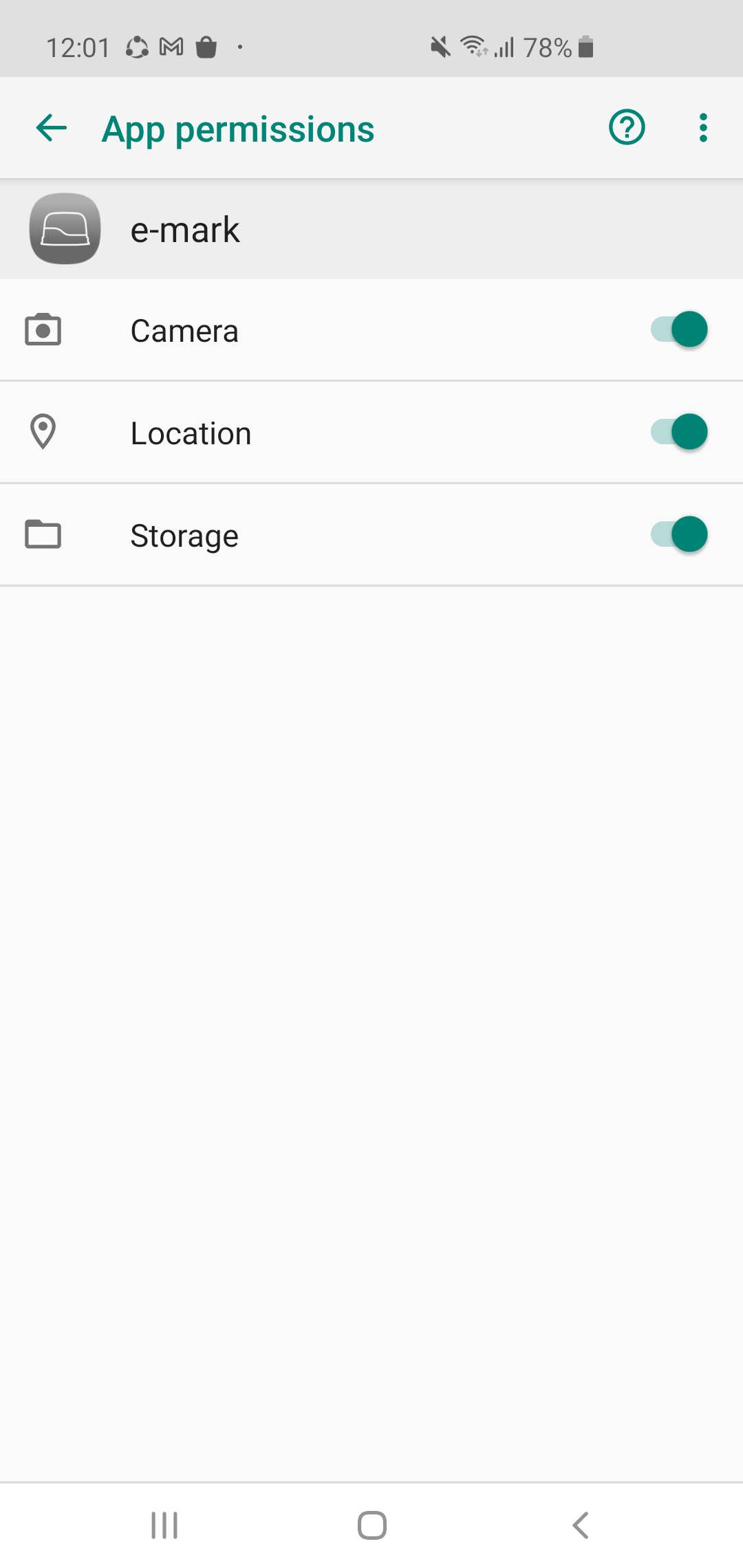Open the recent apps button
Screen dimensions: 743x1568
164,1525
